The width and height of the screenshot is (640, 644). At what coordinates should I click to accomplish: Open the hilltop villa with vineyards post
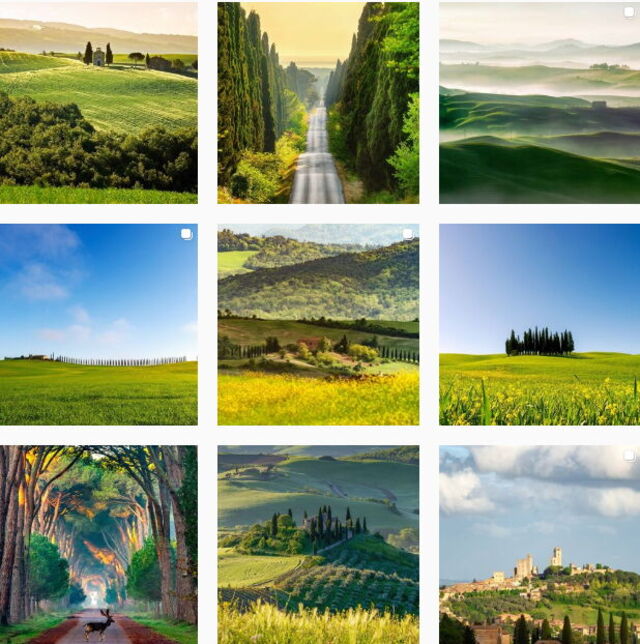coord(318,544)
